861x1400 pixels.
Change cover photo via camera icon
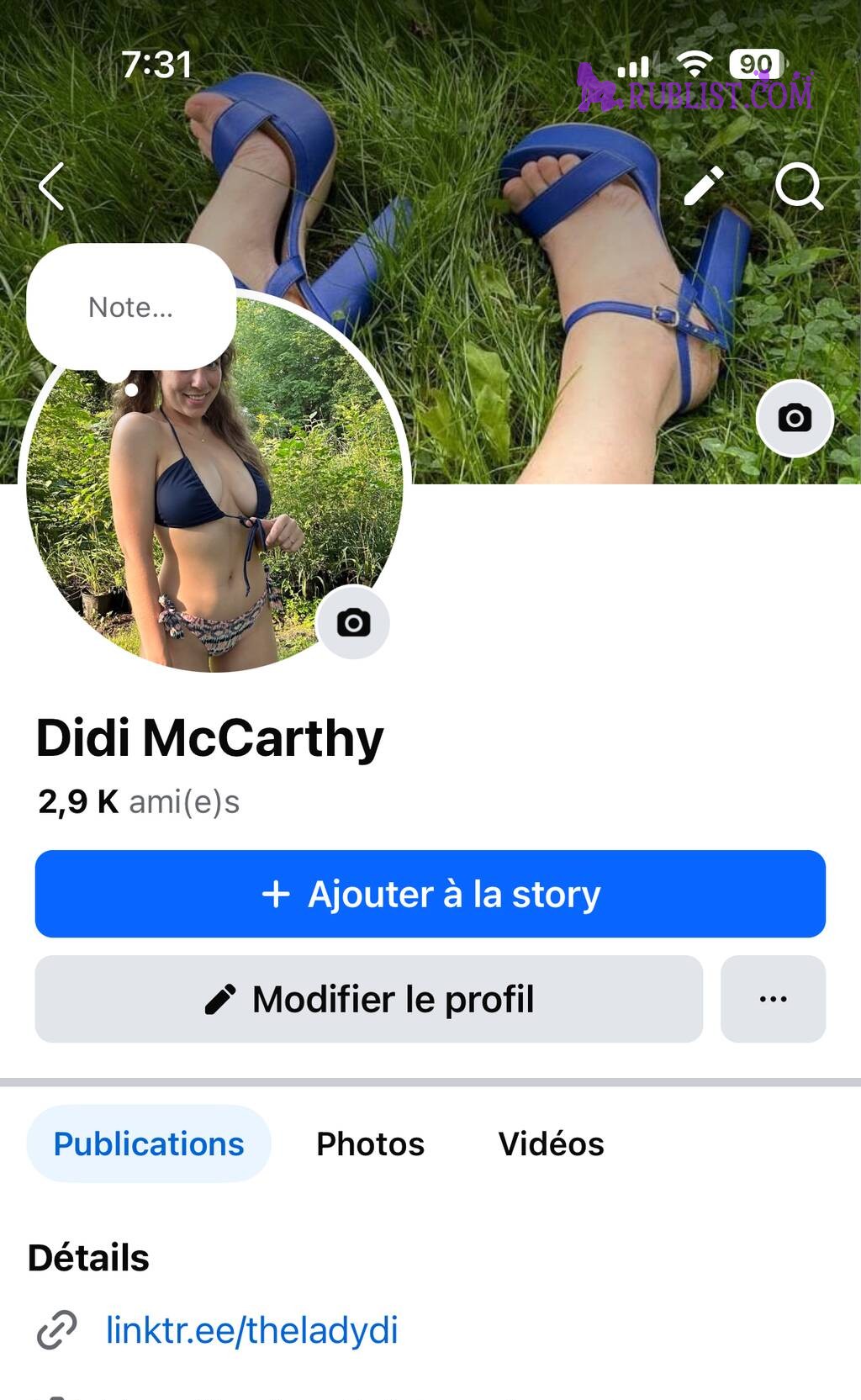coord(795,418)
